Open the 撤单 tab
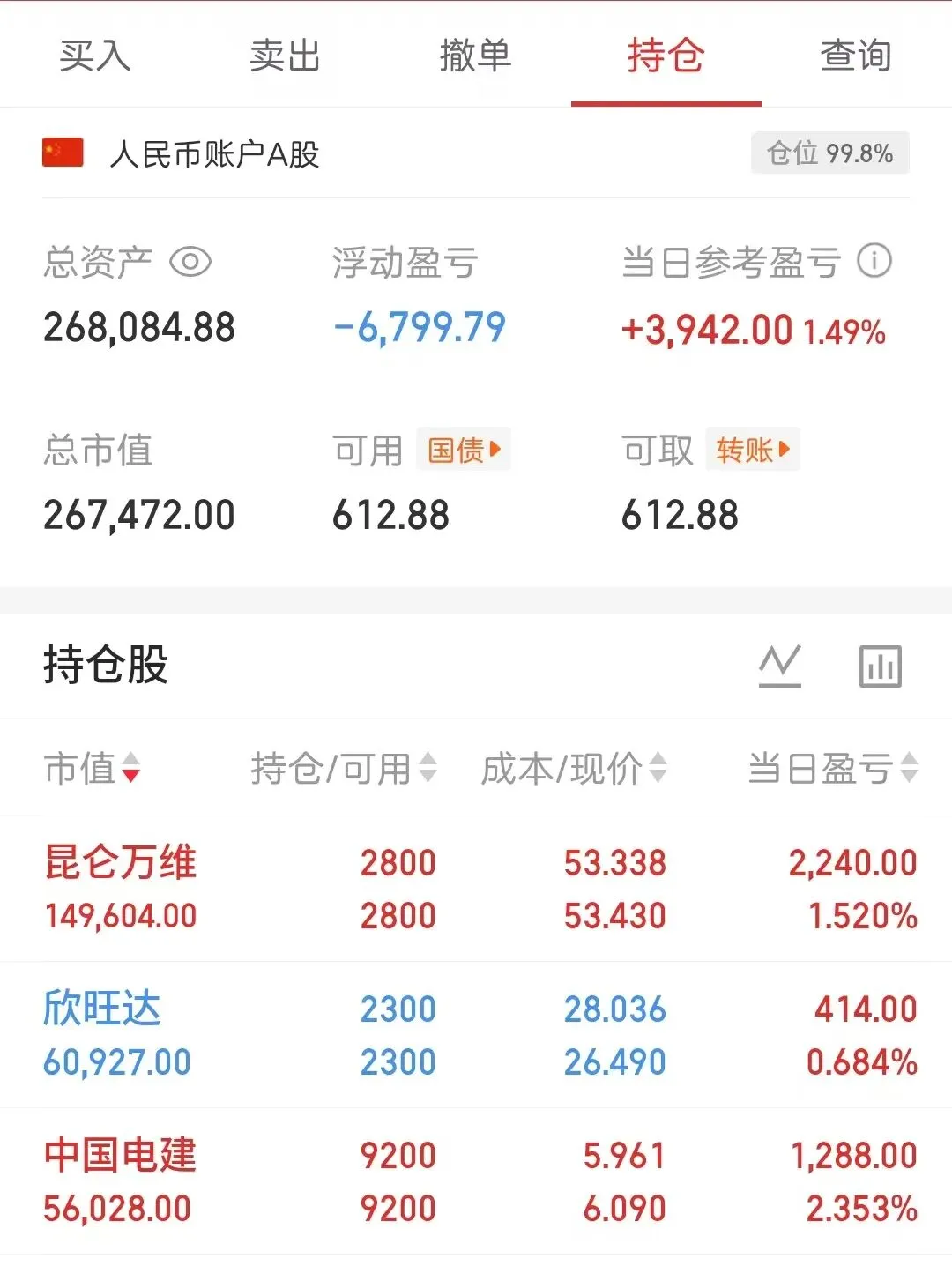 click(475, 56)
